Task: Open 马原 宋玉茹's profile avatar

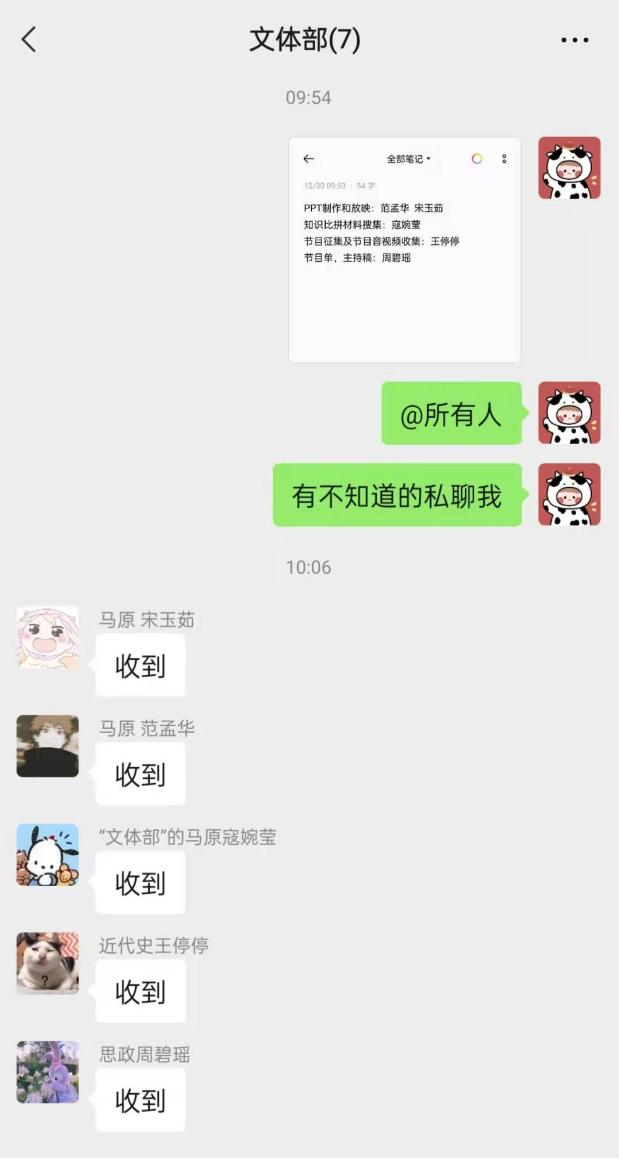Action: pyautogui.click(x=47, y=637)
